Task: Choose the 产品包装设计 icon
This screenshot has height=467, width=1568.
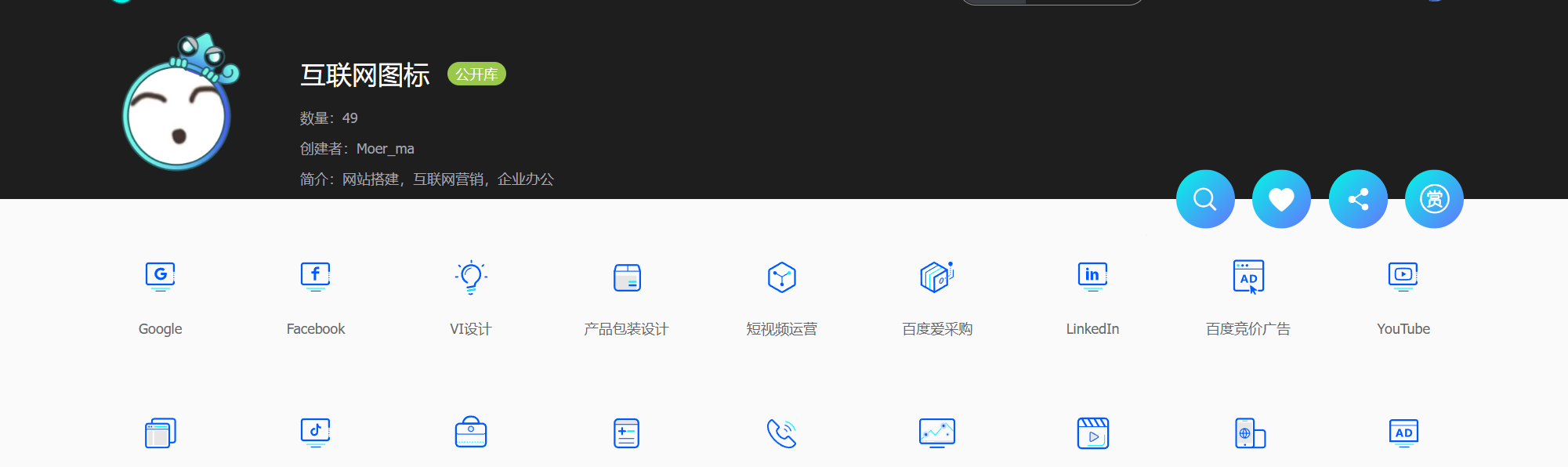Action: (x=627, y=277)
